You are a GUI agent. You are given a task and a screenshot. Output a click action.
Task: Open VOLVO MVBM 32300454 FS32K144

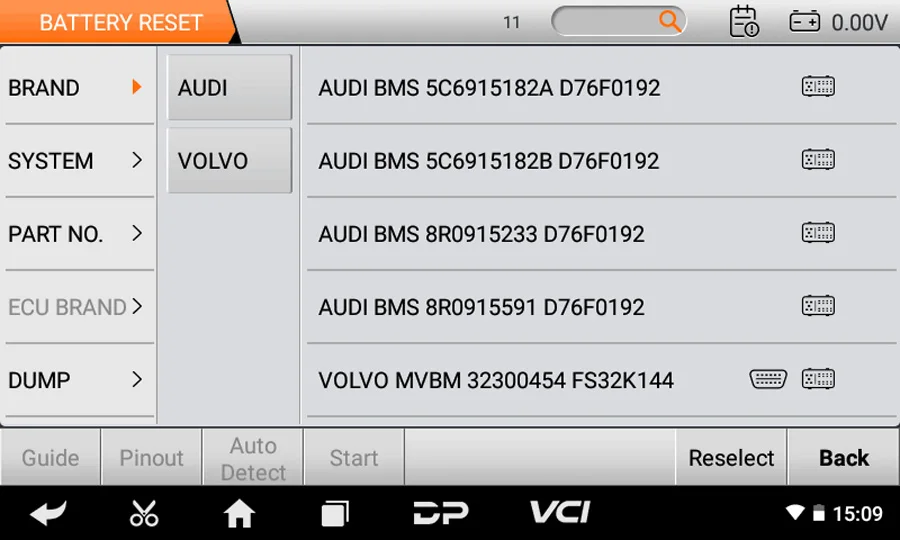point(496,380)
